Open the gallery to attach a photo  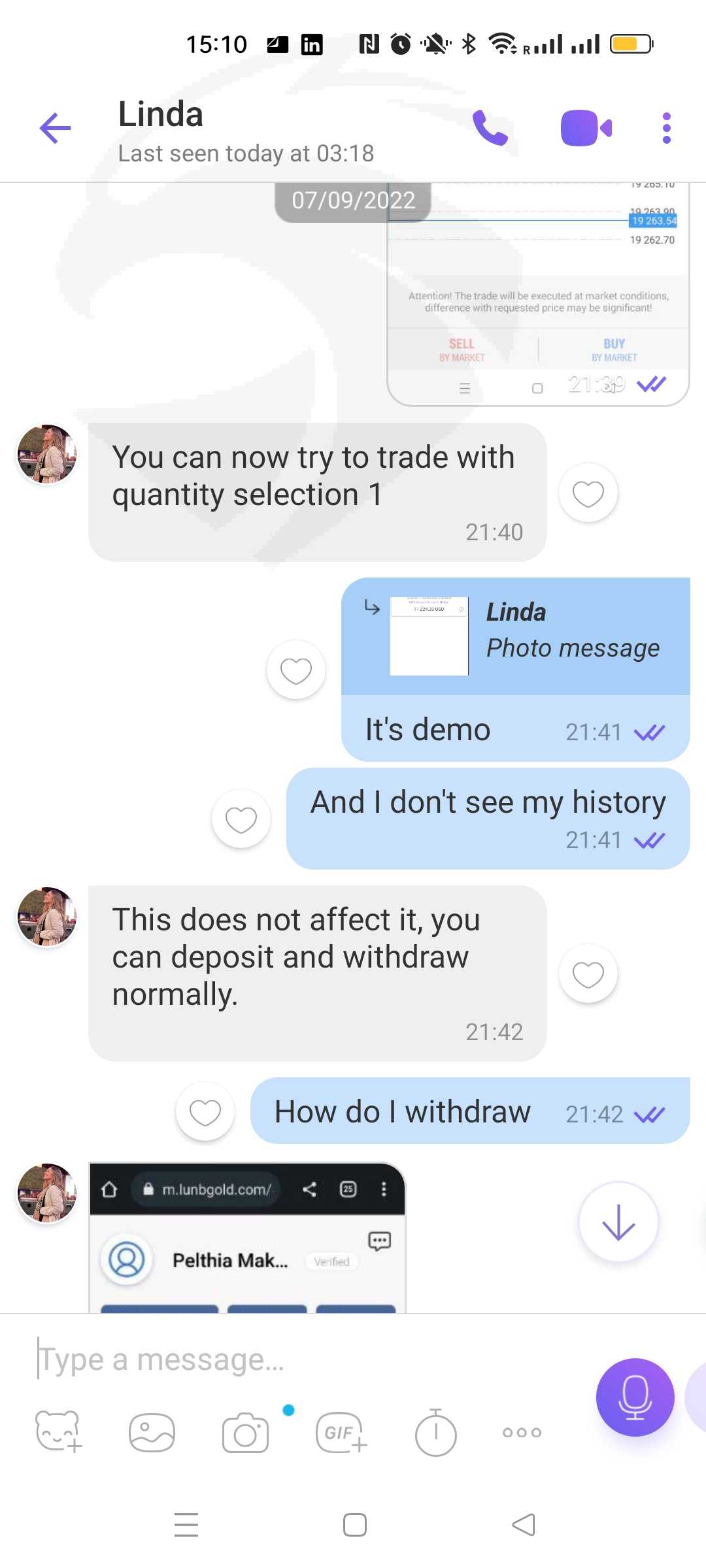(152, 1432)
